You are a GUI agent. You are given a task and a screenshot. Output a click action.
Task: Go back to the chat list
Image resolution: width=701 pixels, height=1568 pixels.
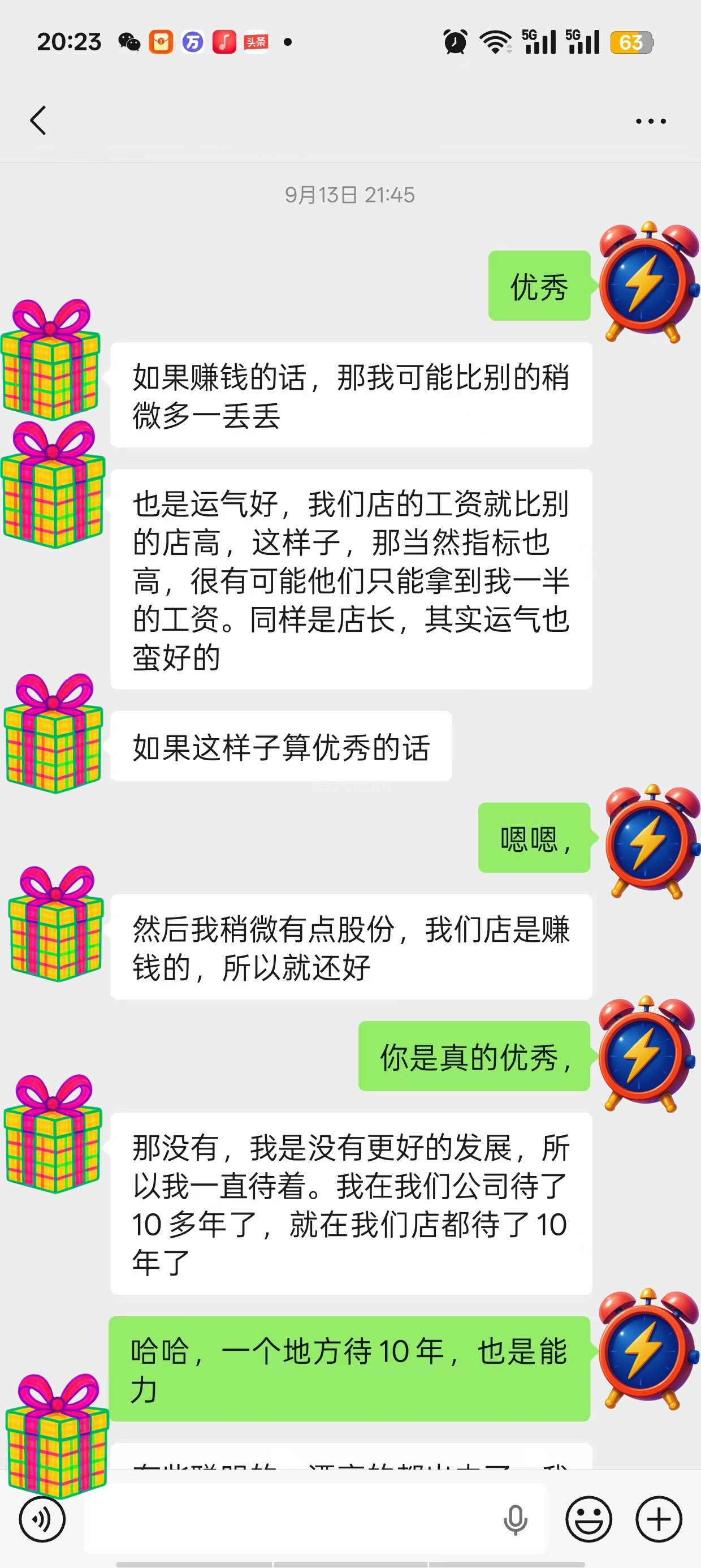tap(38, 120)
